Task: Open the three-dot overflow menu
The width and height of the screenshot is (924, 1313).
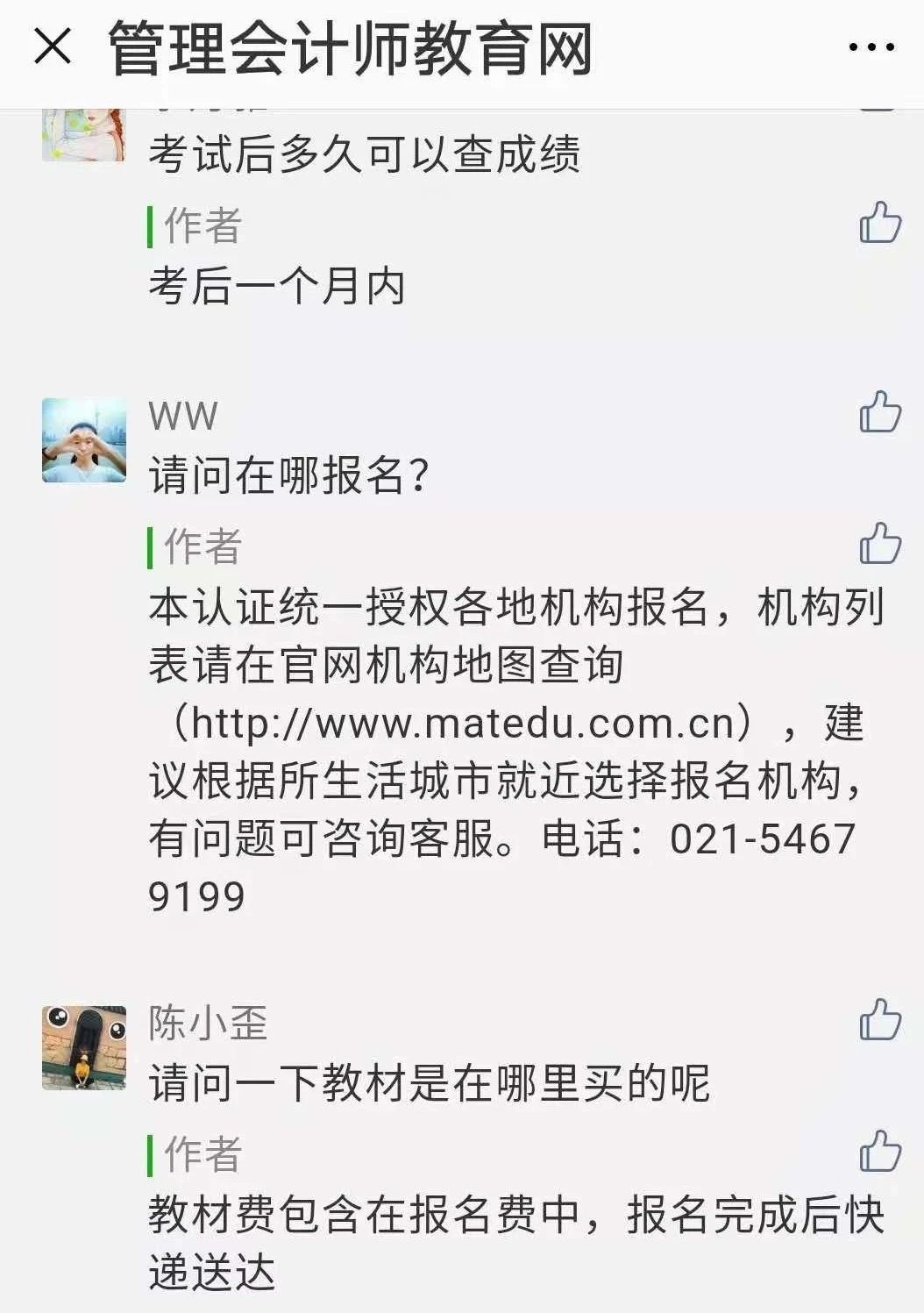Action: click(x=871, y=47)
